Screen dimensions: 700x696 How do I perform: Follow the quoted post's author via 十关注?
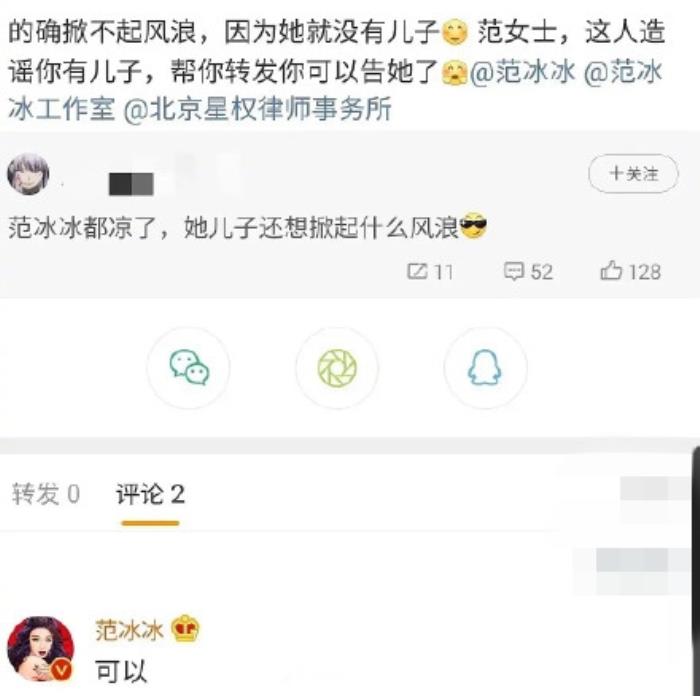click(x=636, y=174)
